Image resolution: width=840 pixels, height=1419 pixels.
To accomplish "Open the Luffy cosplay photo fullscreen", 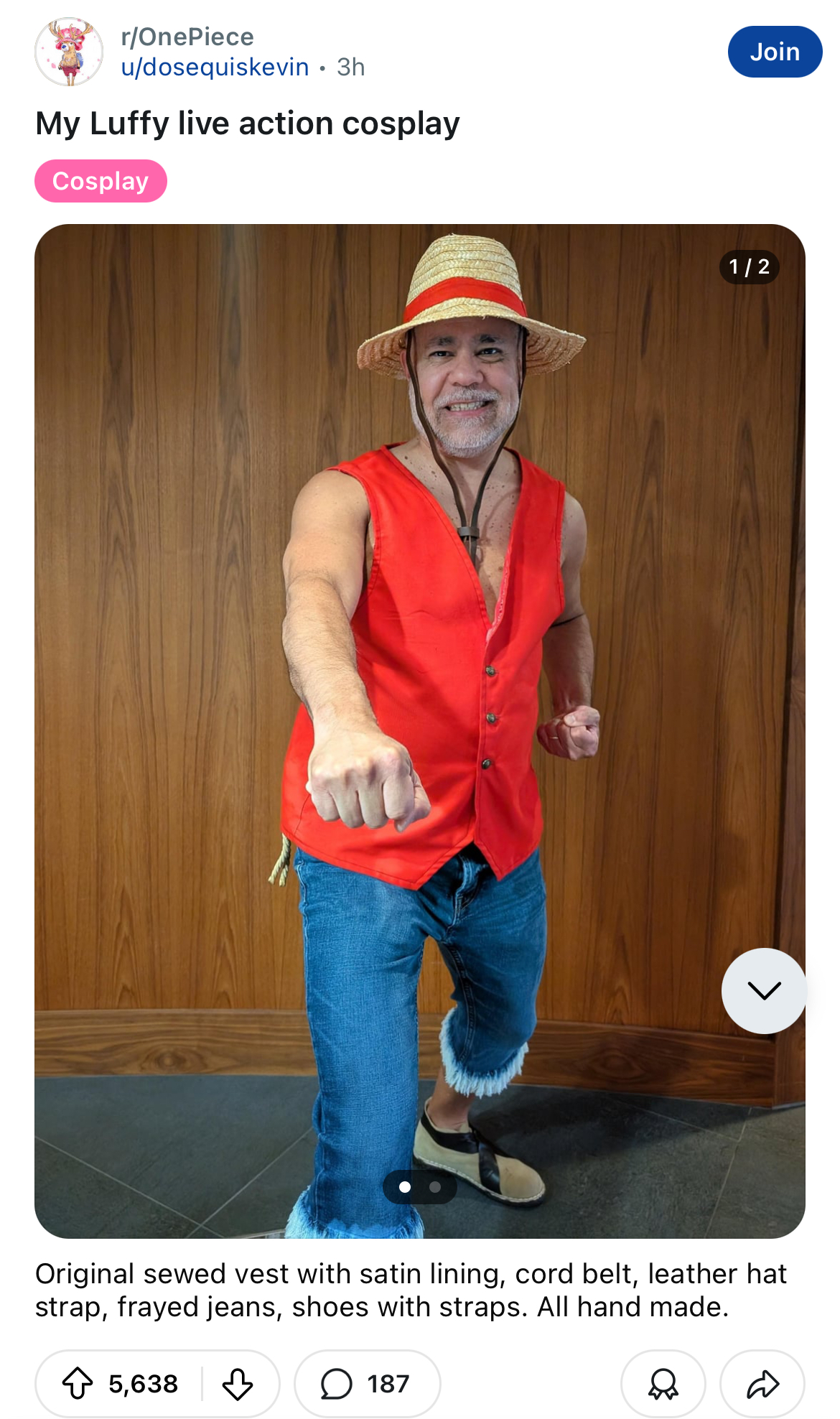I will click(420, 731).
